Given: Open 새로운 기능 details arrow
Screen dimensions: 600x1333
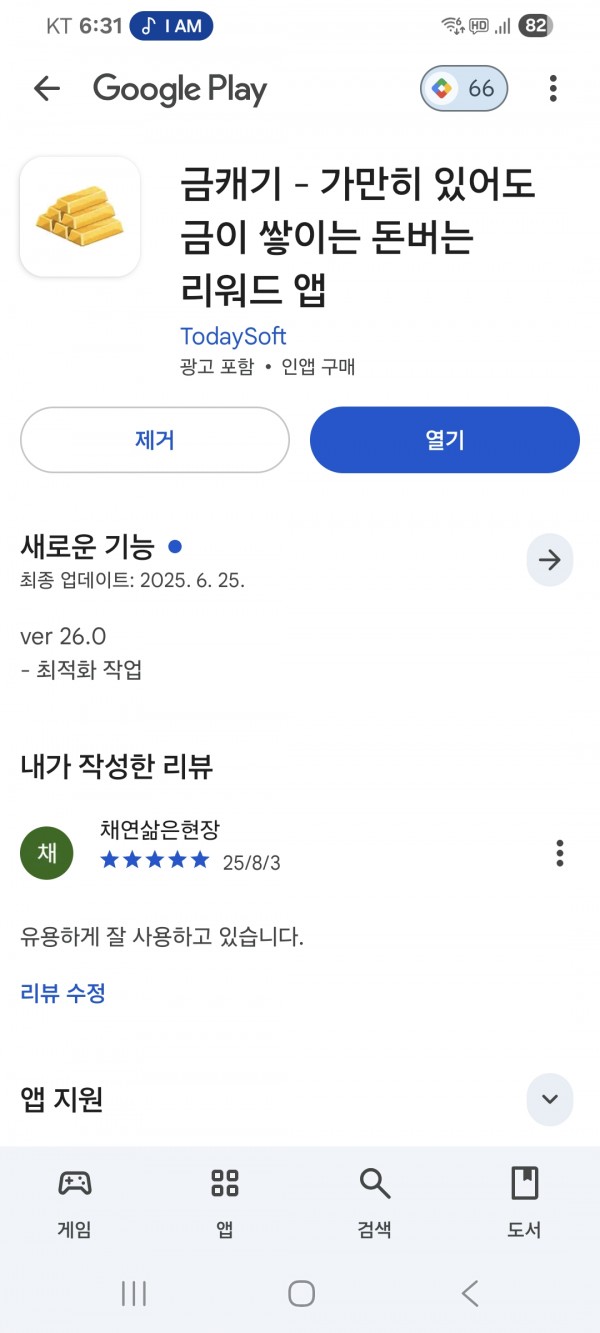Looking at the screenshot, I should click(x=550, y=560).
